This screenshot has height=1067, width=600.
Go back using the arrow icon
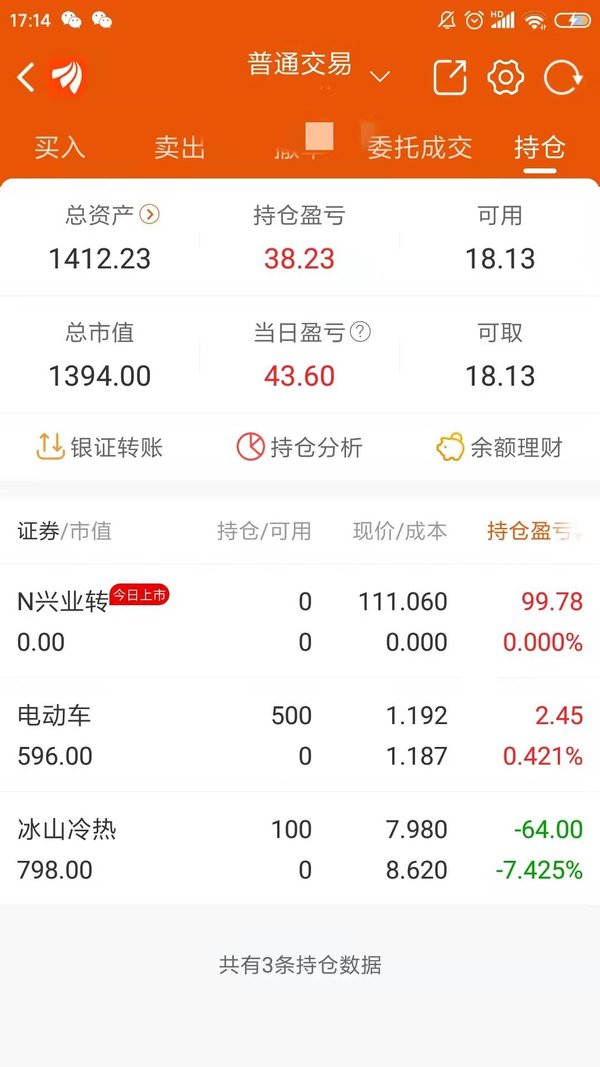coord(26,77)
